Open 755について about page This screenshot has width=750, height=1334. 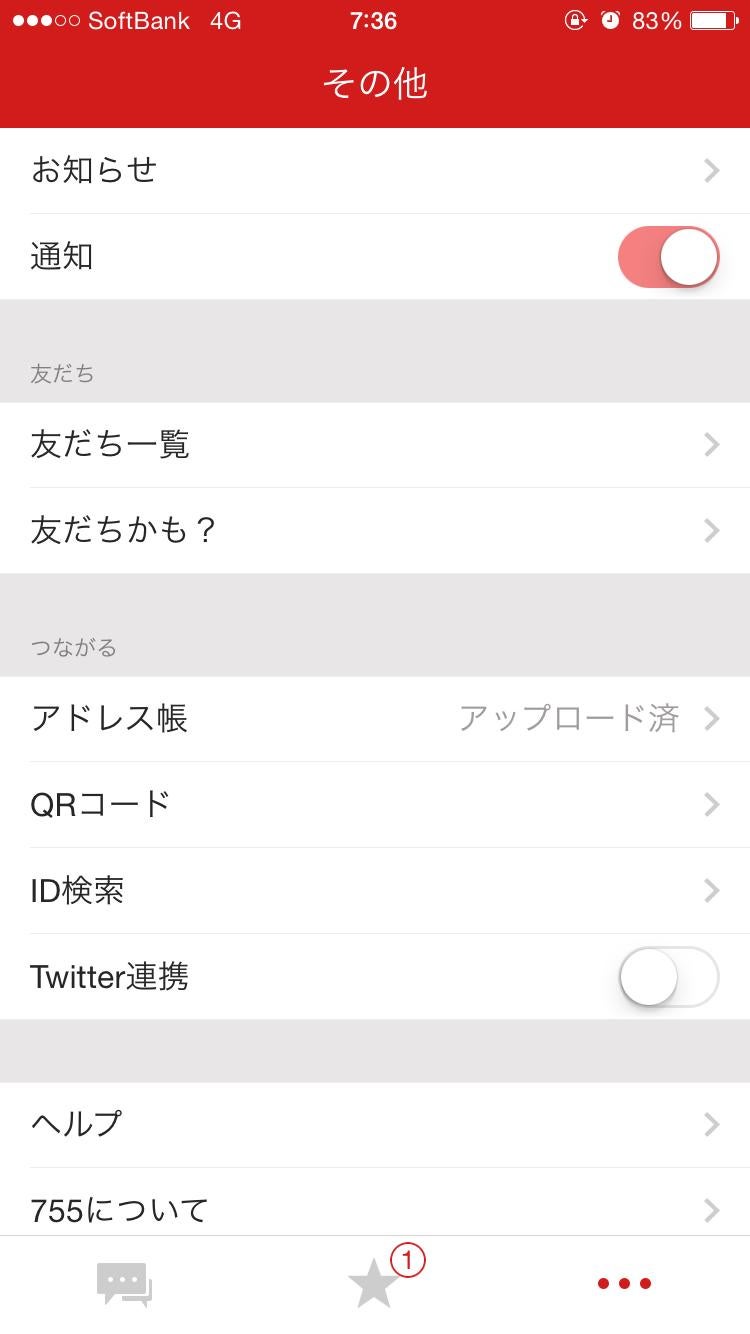[375, 1210]
